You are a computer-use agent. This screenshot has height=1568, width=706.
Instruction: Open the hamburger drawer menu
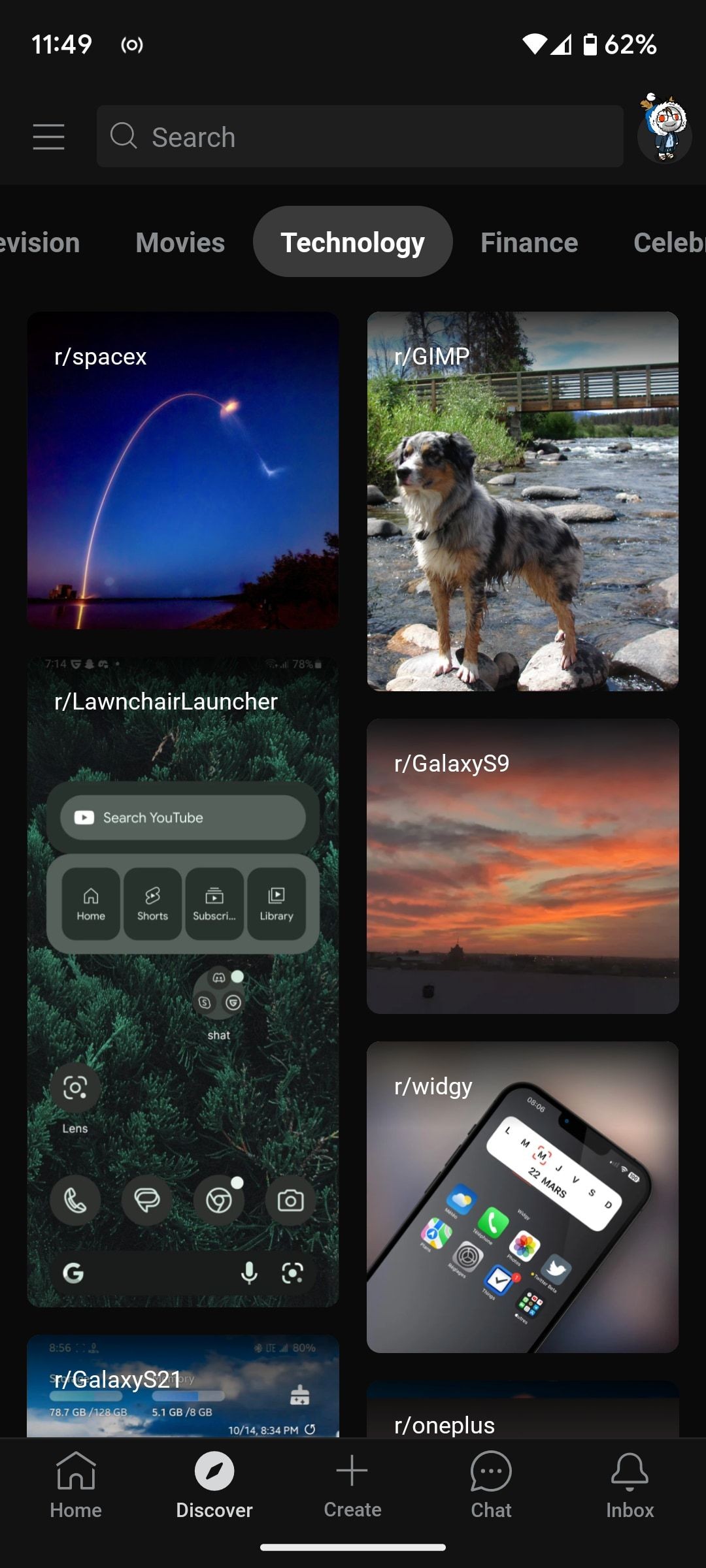[48, 137]
